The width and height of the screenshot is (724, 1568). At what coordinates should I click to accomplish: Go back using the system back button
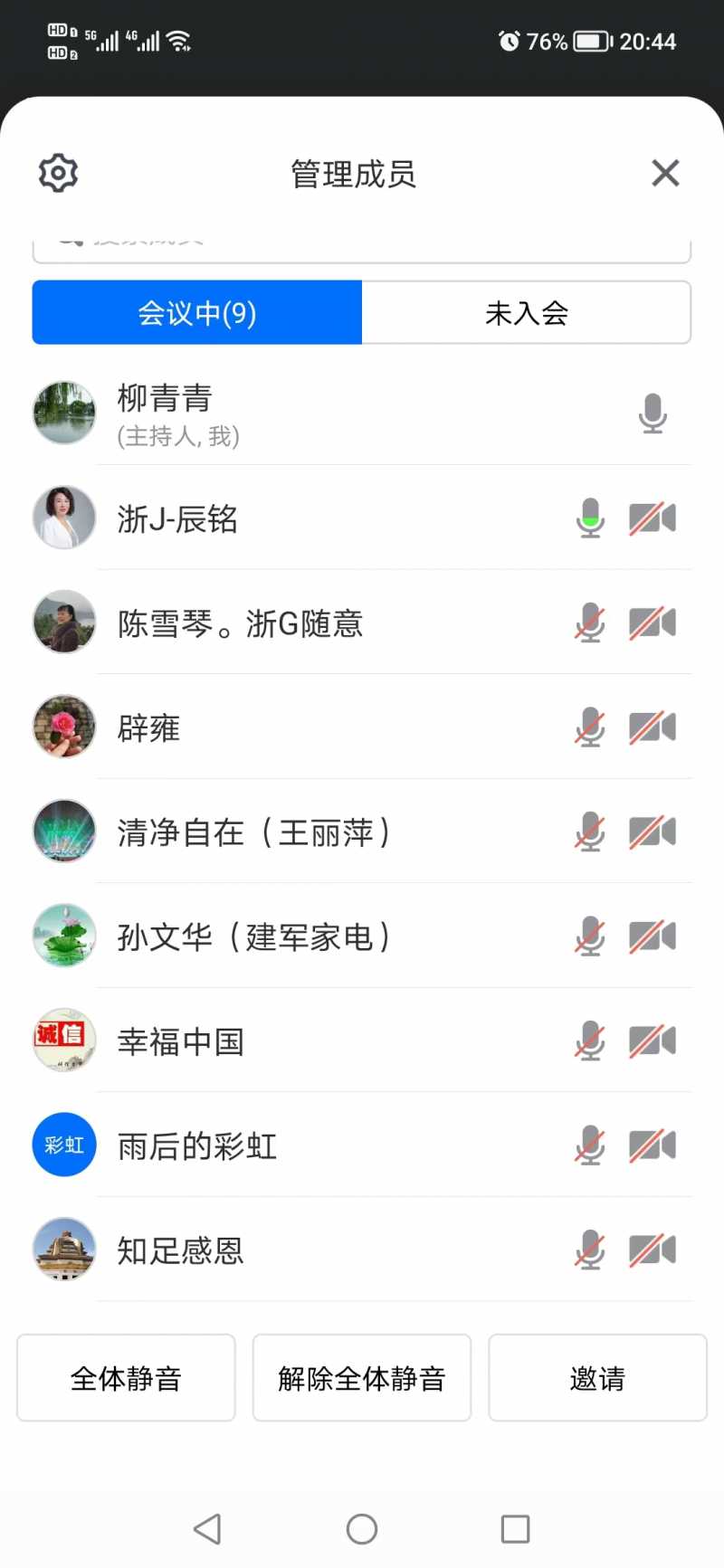207,1529
